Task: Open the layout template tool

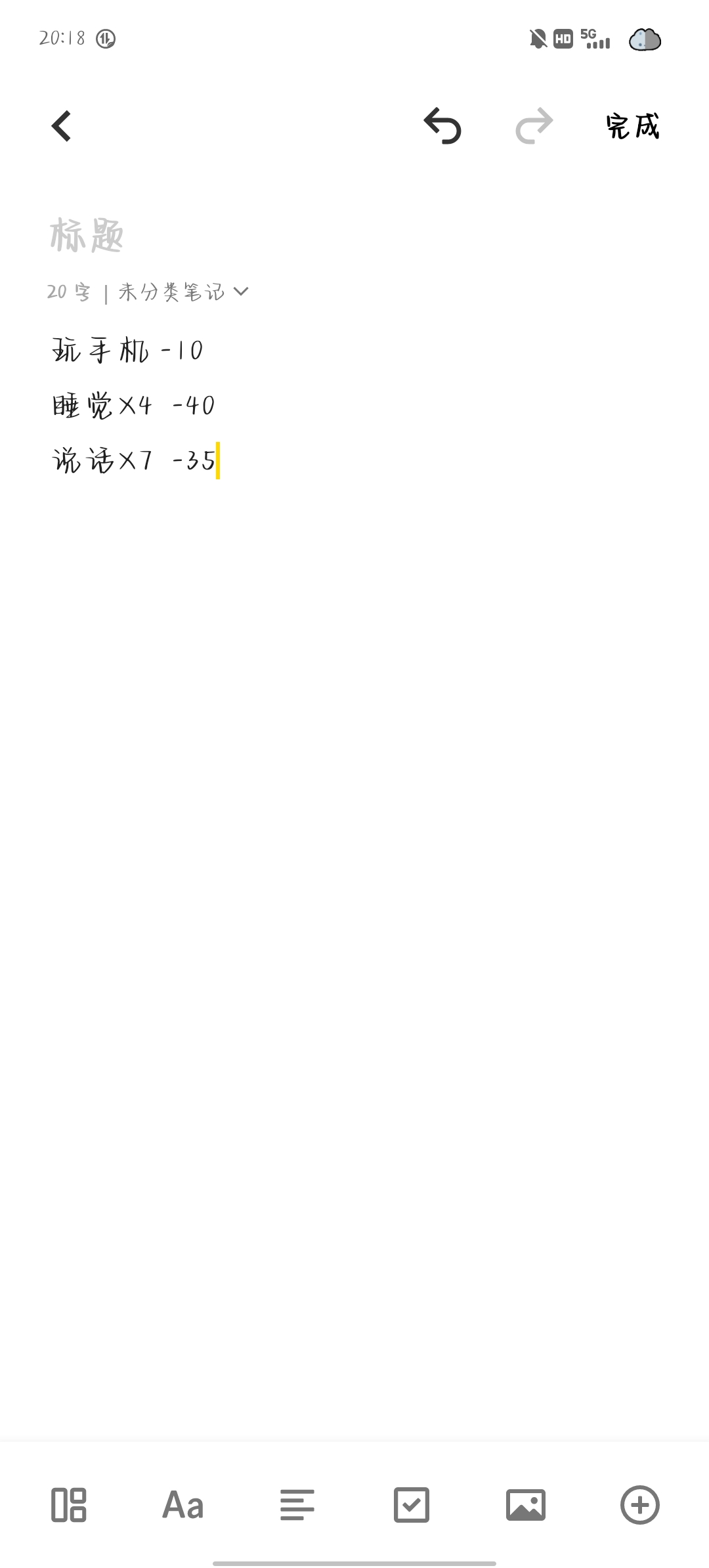Action: click(x=69, y=1504)
